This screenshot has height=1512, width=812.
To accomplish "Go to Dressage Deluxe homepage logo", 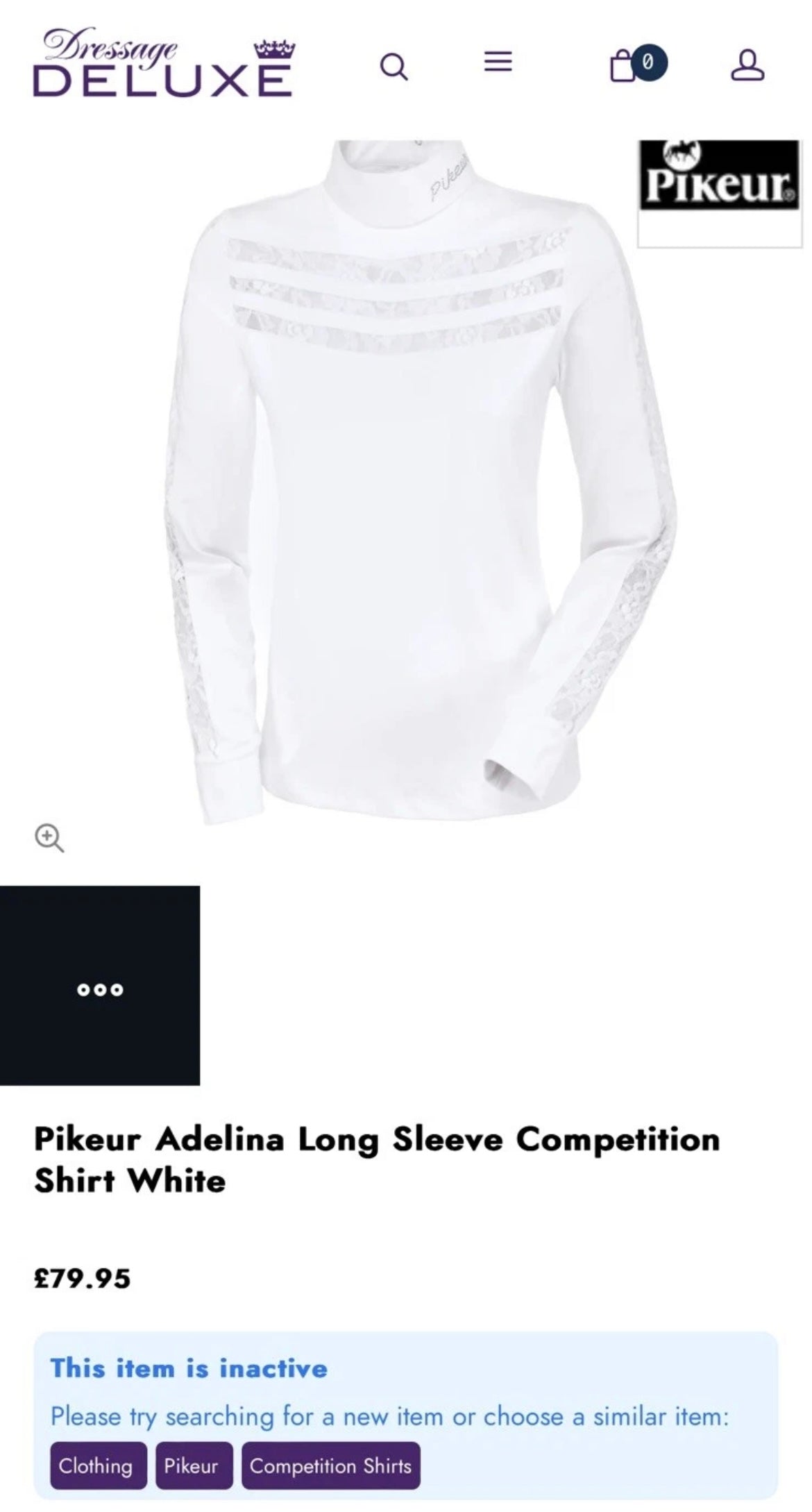I will (164, 64).
